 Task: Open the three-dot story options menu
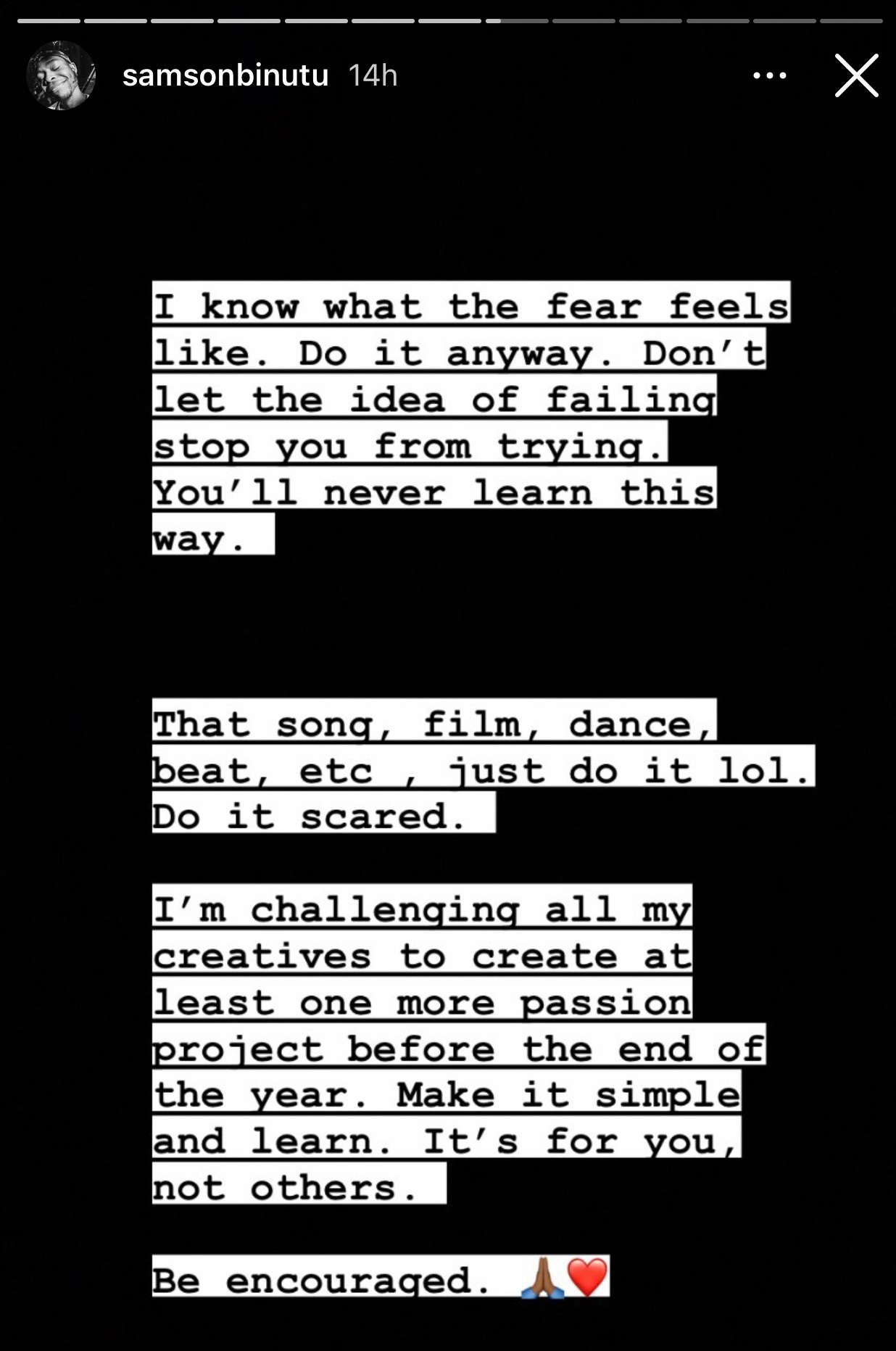(769, 75)
